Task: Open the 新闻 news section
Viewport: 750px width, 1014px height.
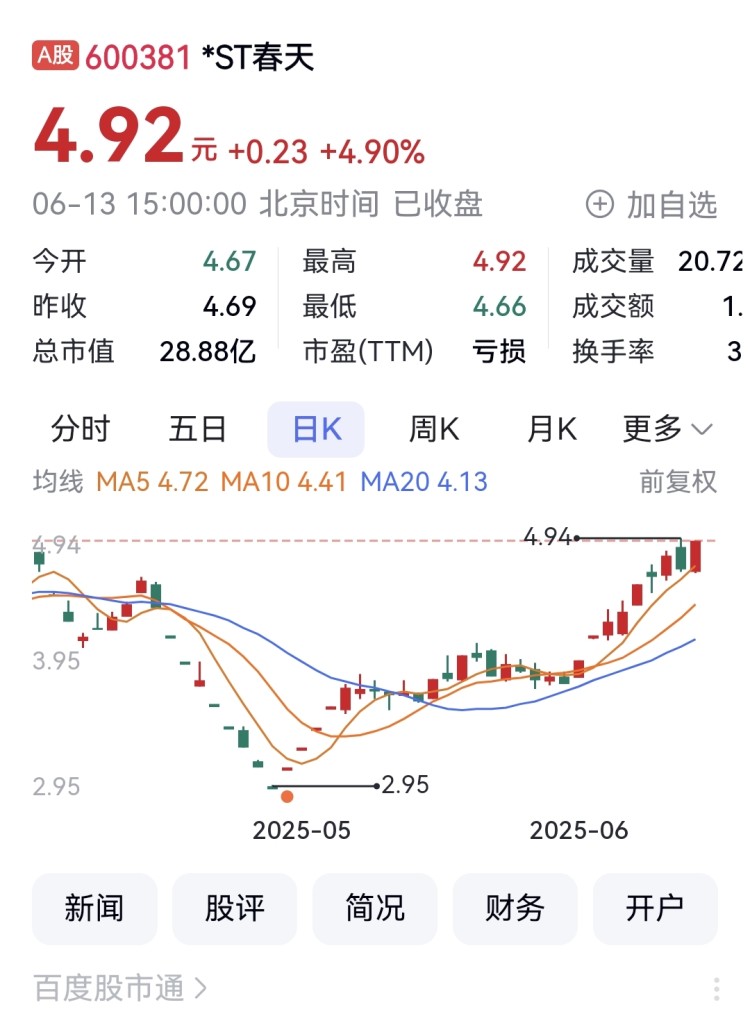Action: tap(94, 909)
